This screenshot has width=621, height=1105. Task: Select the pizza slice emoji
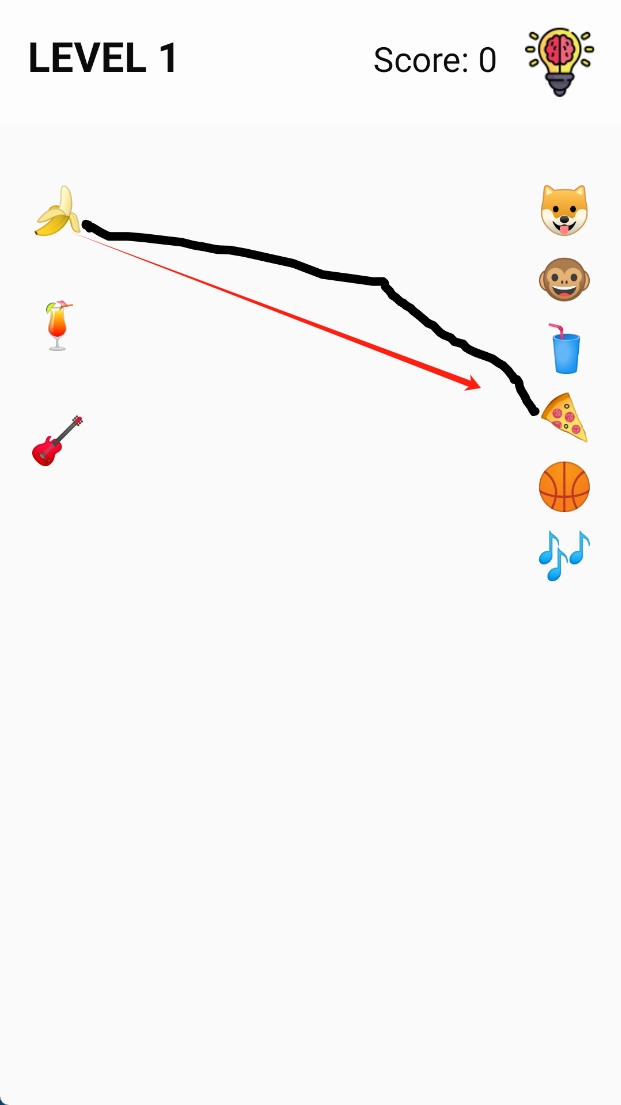(x=565, y=417)
